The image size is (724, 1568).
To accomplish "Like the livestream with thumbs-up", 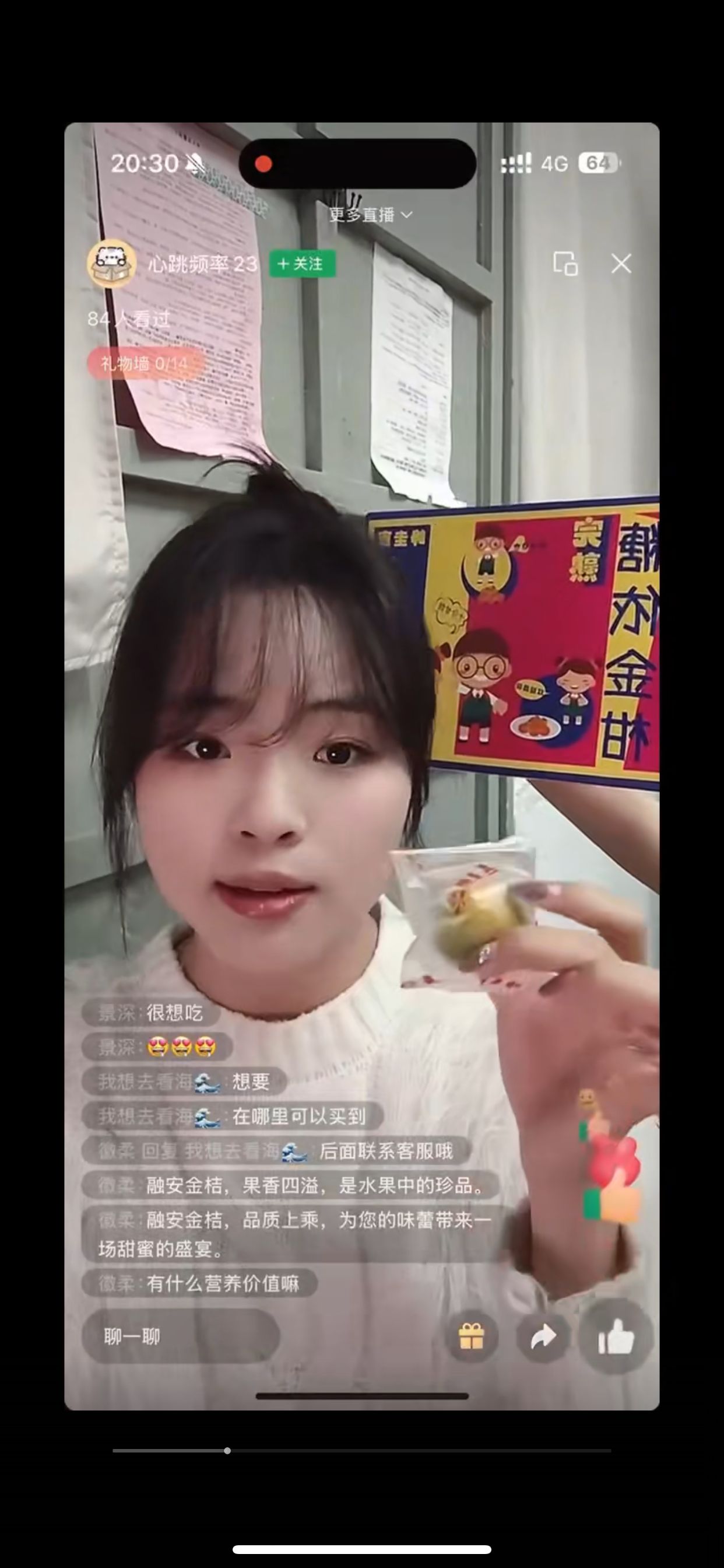I will point(615,1336).
